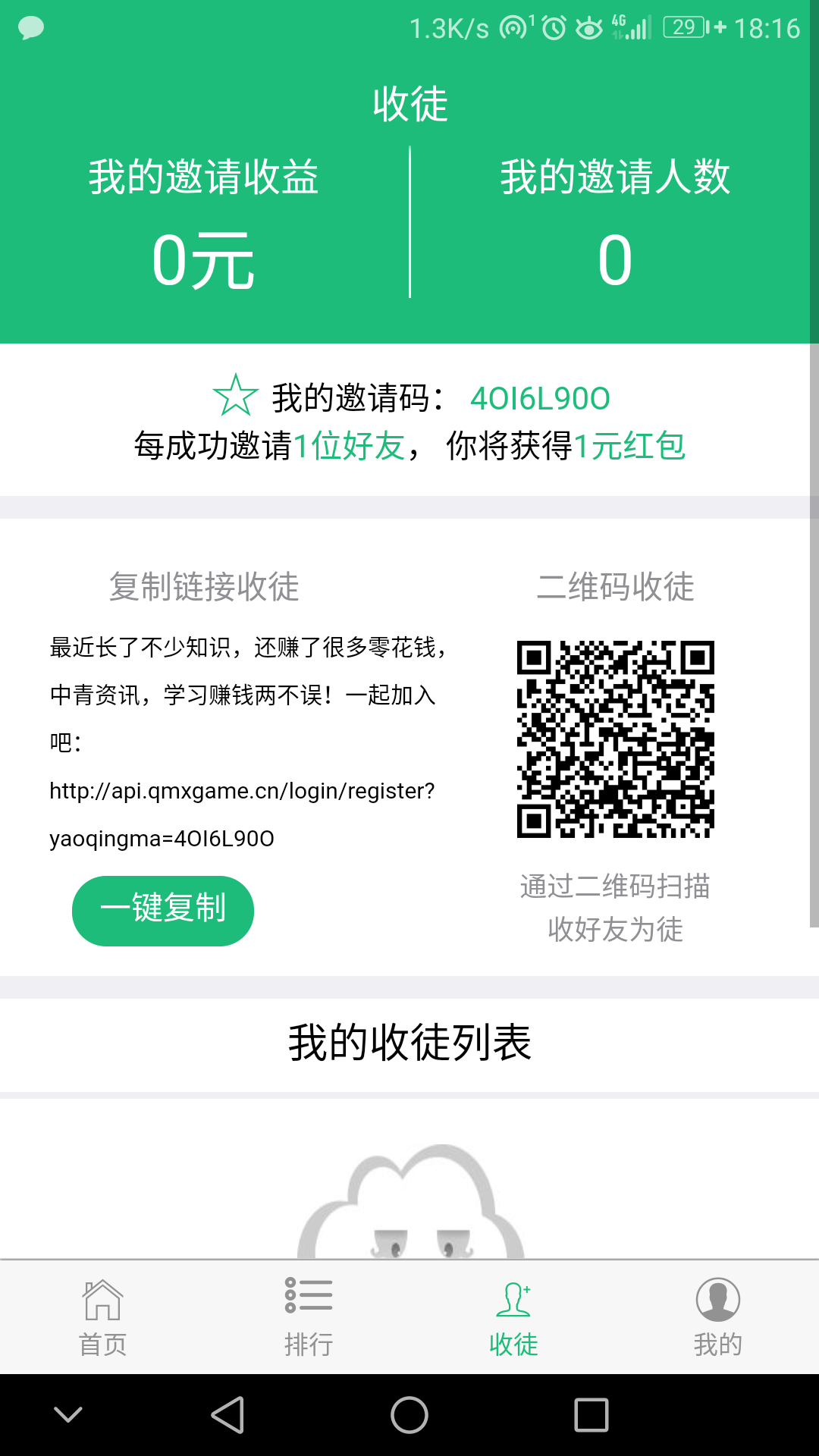Select the 排行 ranking list icon
Viewport: 819px width, 1456px height.
(308, 1299)
